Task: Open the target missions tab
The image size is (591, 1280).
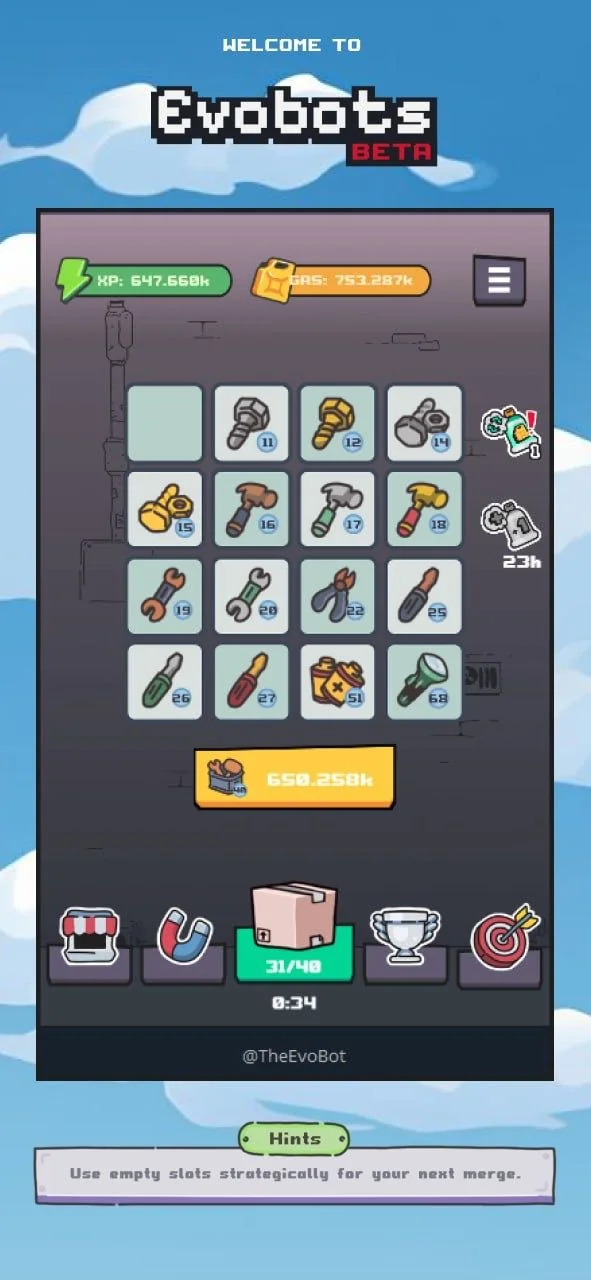Action: point(503,934)
